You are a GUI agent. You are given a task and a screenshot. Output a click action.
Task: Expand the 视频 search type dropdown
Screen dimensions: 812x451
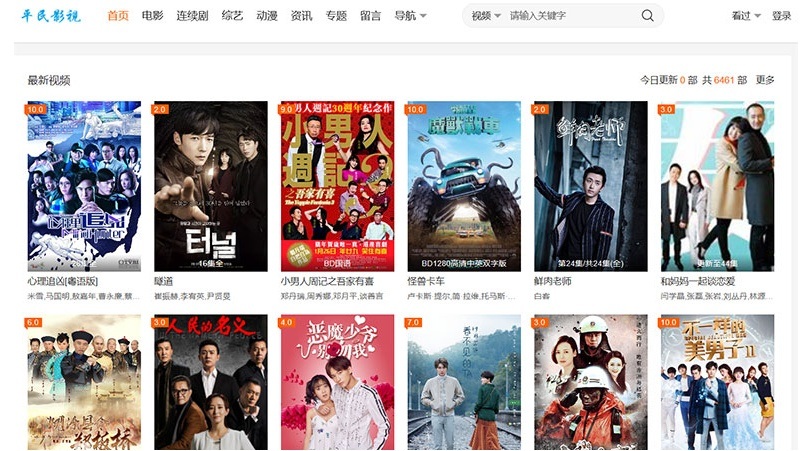point(484,16)
